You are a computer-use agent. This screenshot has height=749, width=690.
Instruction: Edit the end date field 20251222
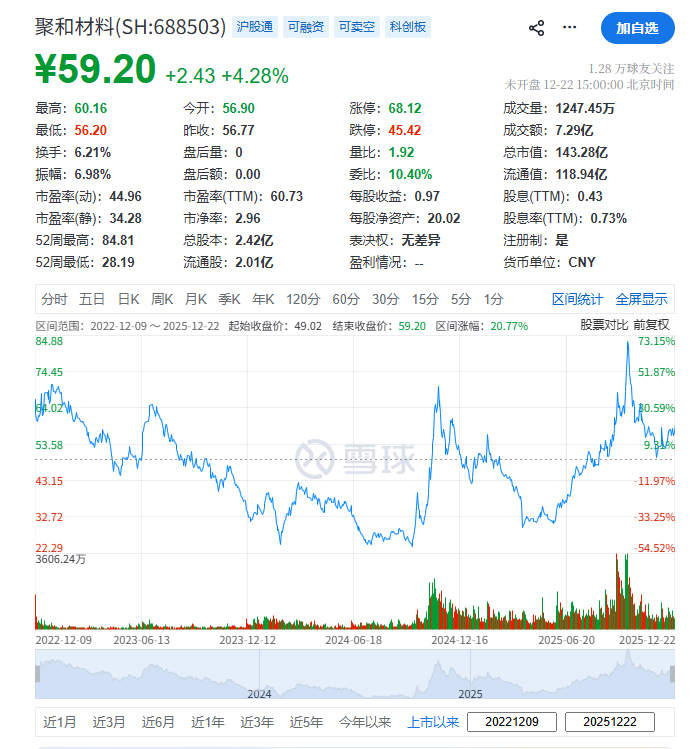pos(609,722)
